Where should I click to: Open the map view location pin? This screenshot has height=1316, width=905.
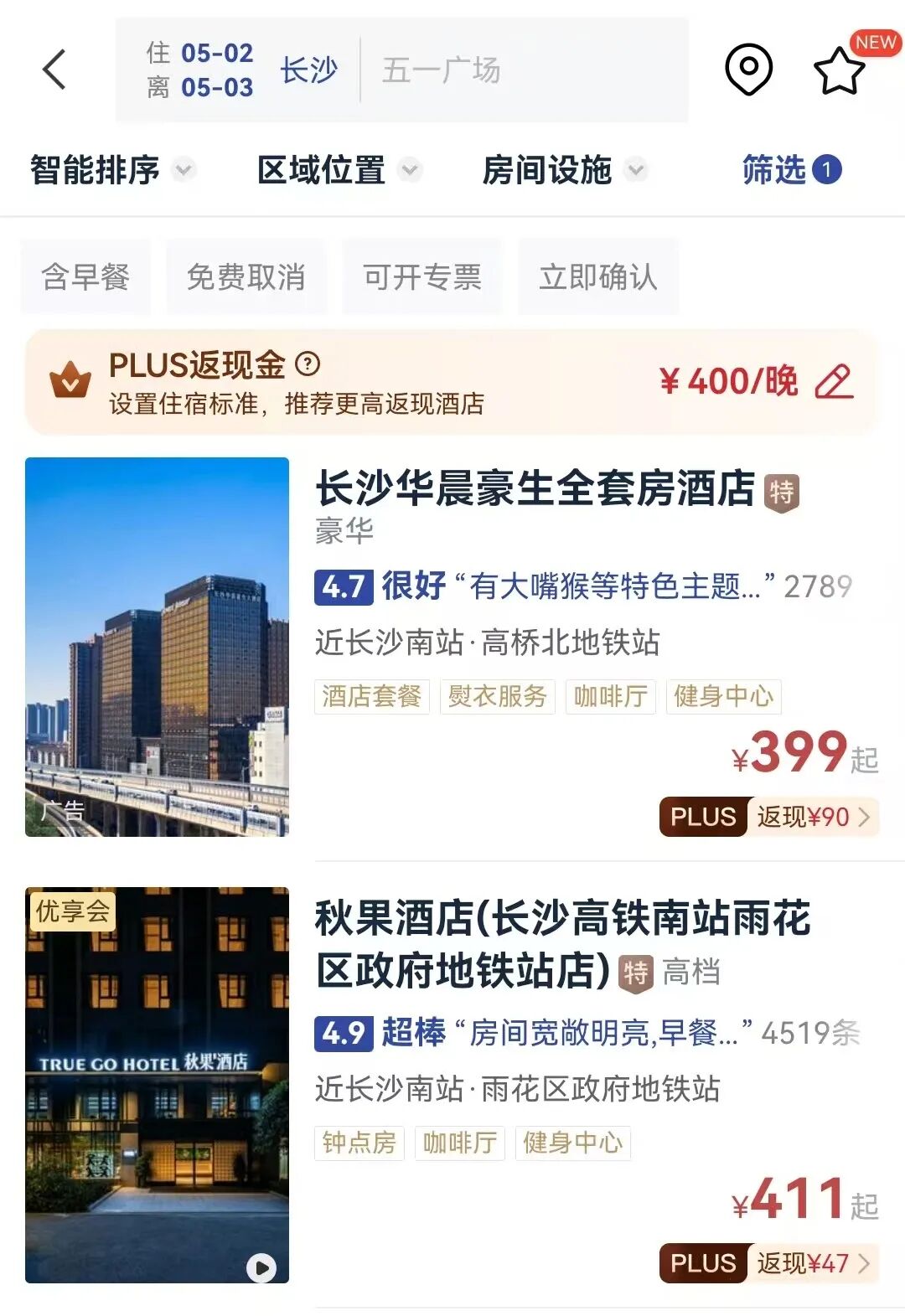coord(748,70)
